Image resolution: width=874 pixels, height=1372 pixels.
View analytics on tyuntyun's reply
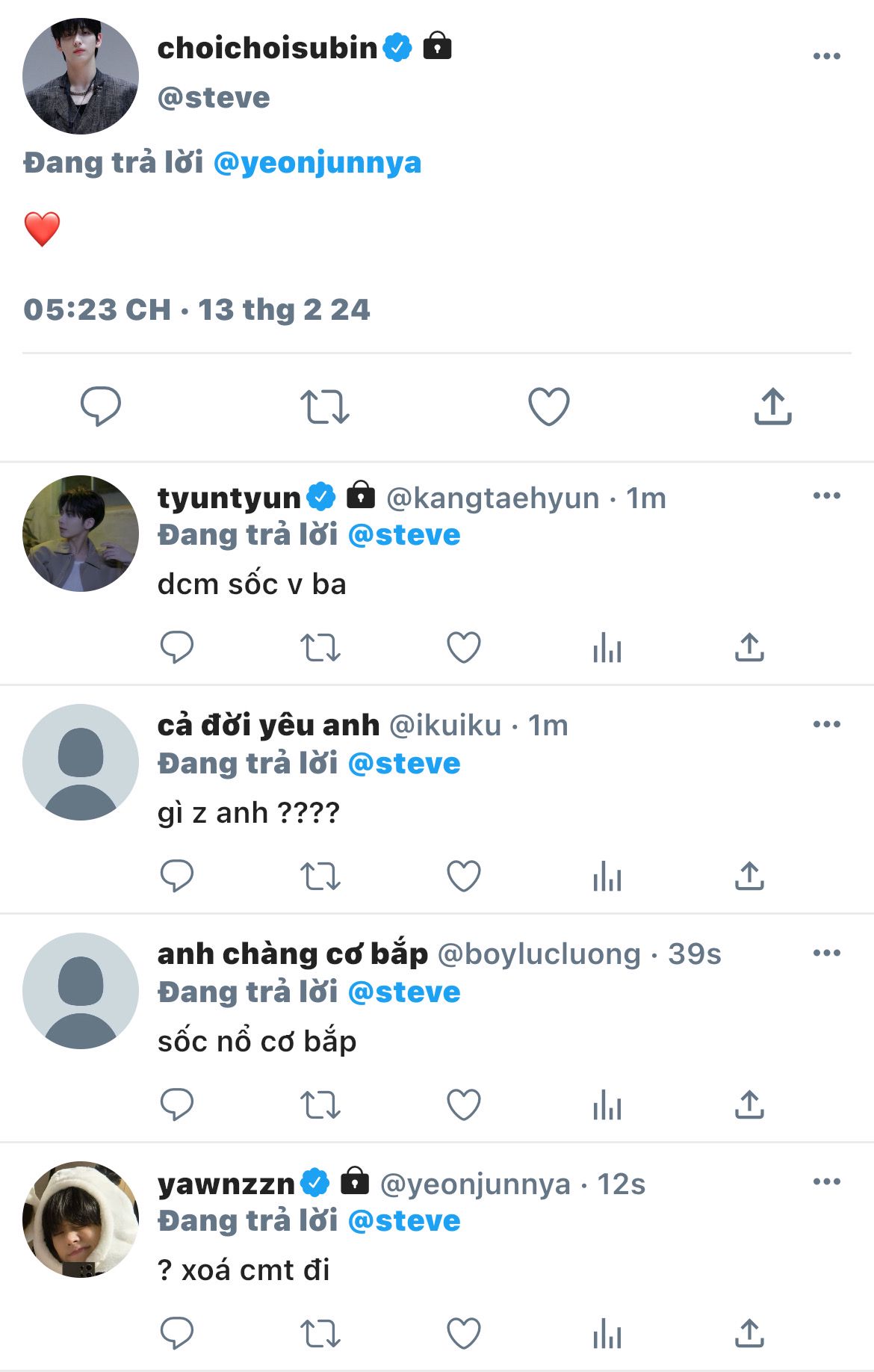pyautogui.click(x=607, y=647)
